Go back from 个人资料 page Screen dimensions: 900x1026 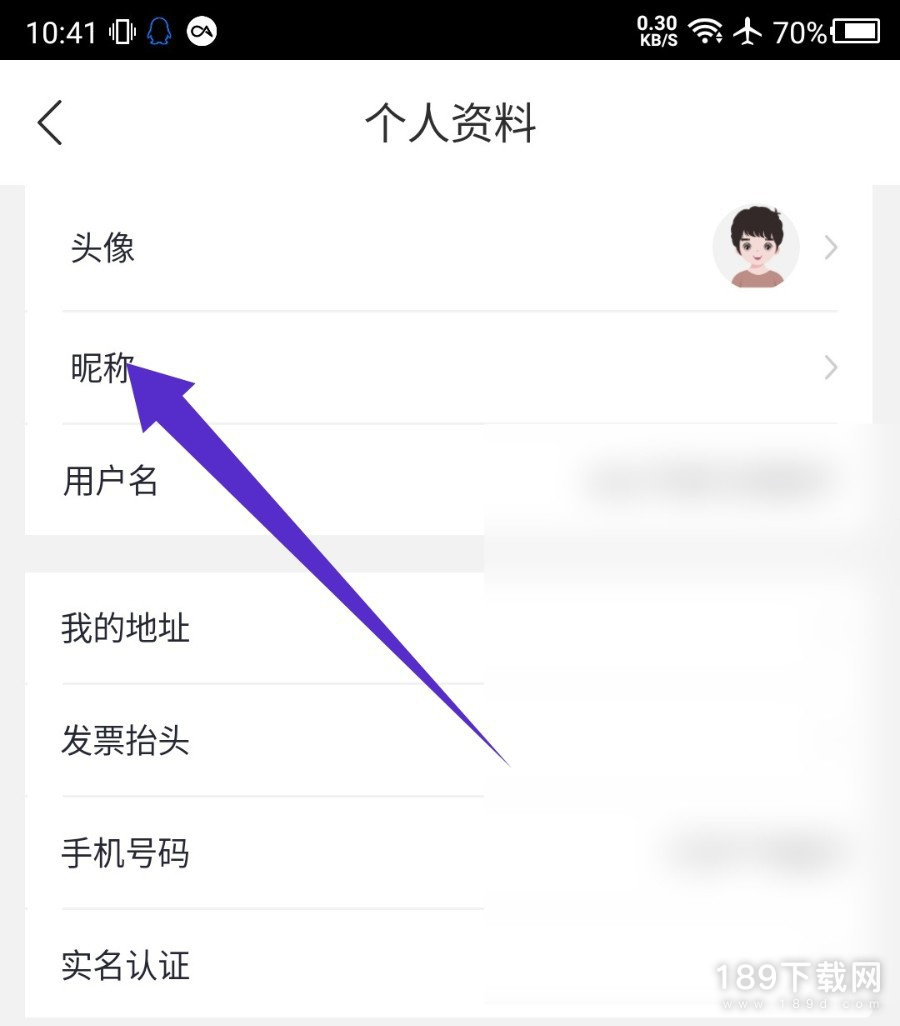50,123
